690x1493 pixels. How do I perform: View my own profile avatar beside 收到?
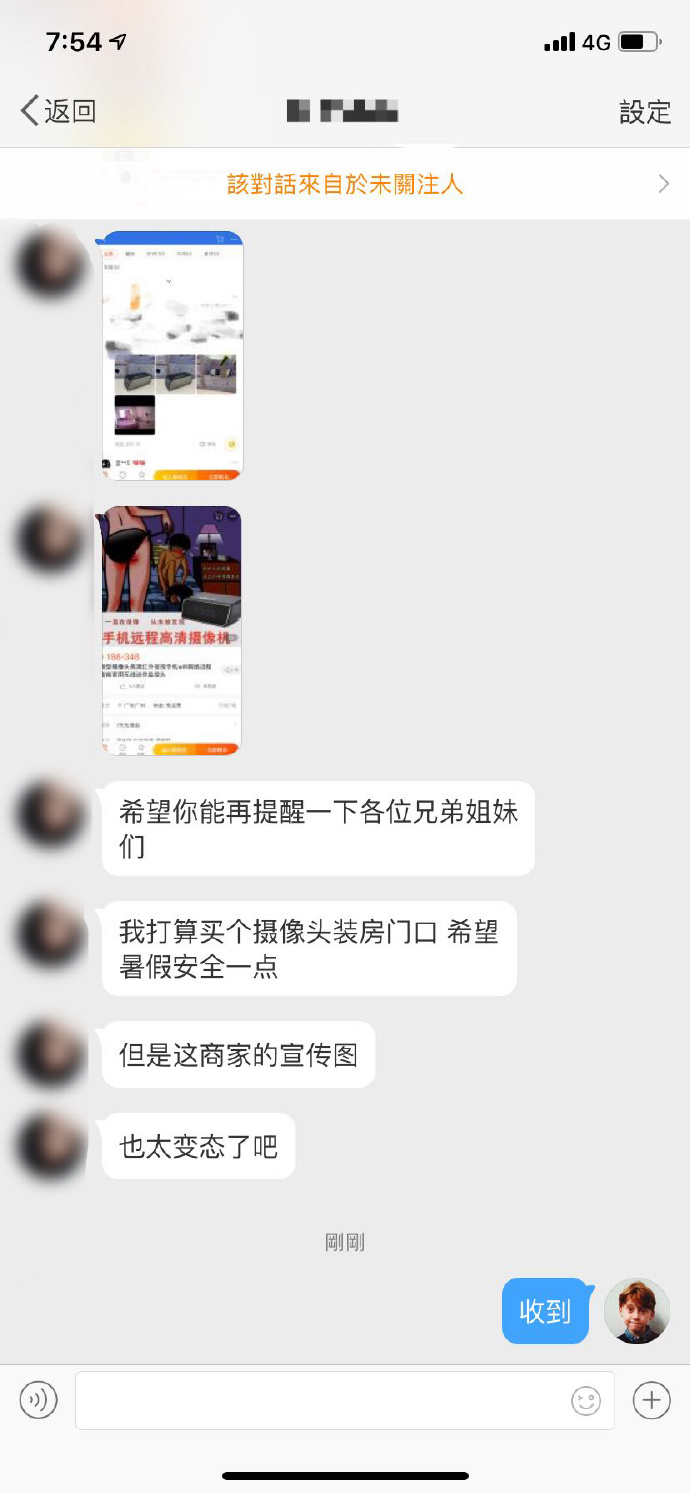pos(637,1311)
